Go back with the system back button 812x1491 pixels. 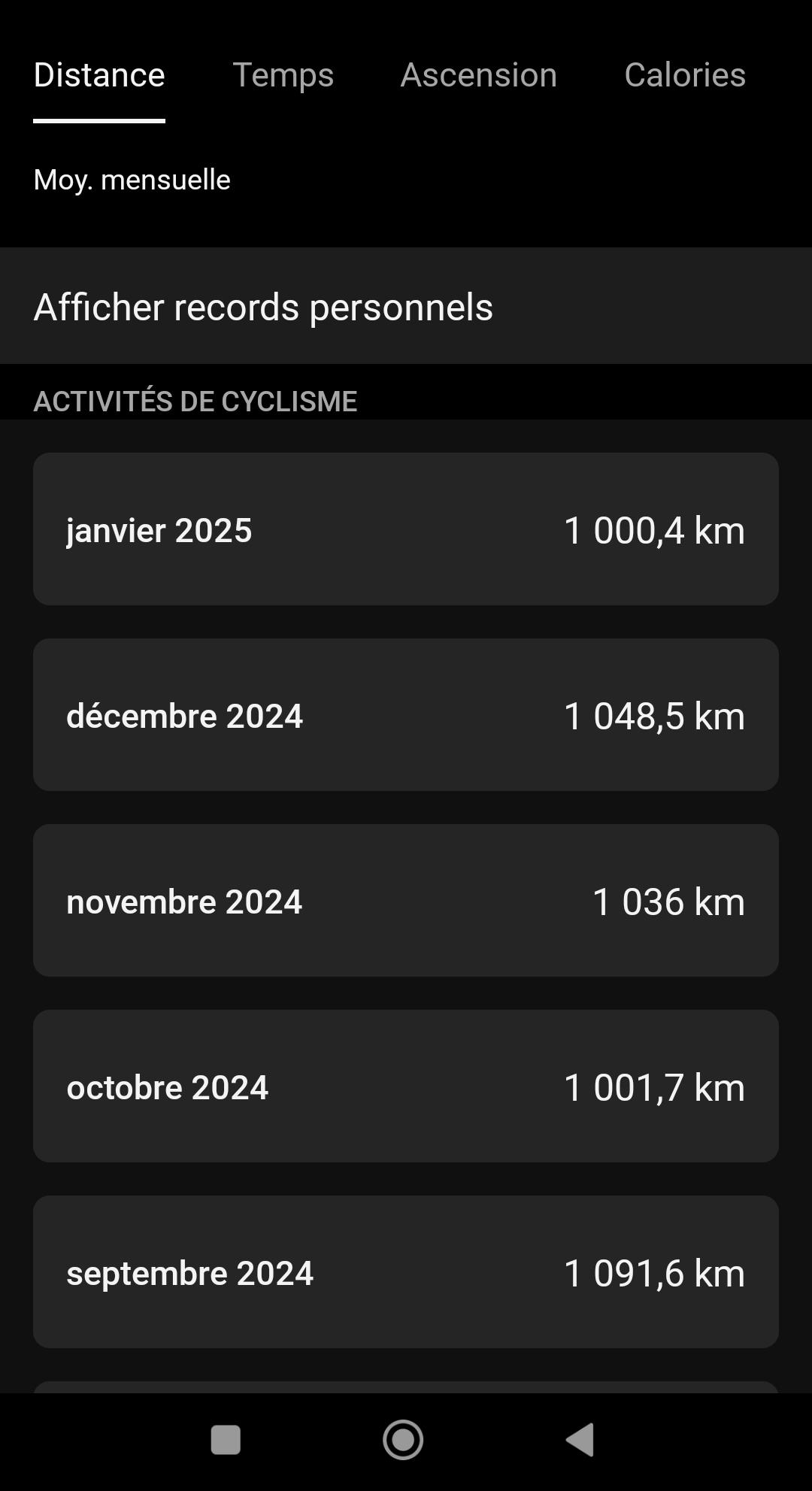pyautogui.click(x=580, y=1440)
